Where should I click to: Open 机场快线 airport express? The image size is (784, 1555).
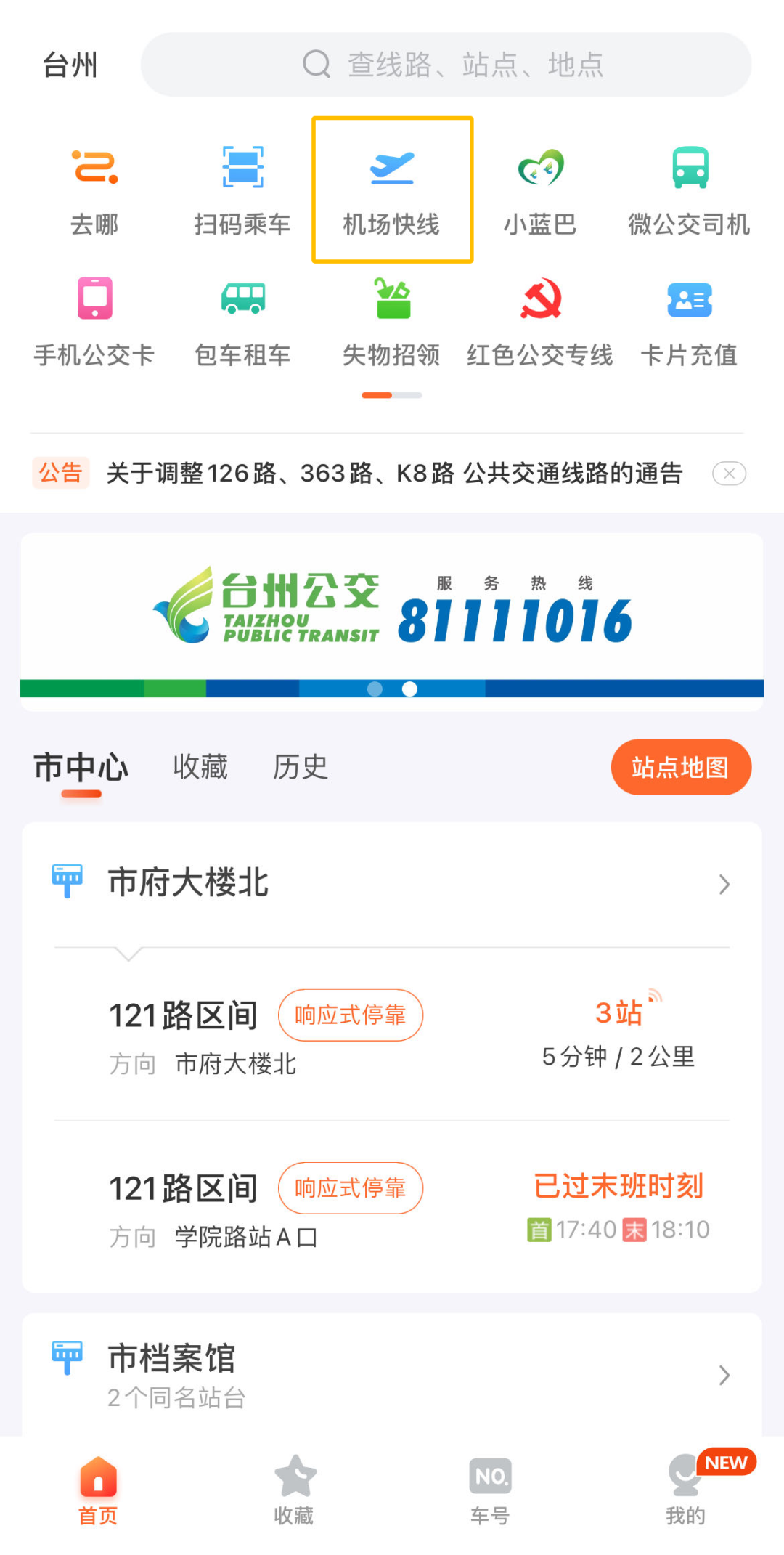pos(392,190)
